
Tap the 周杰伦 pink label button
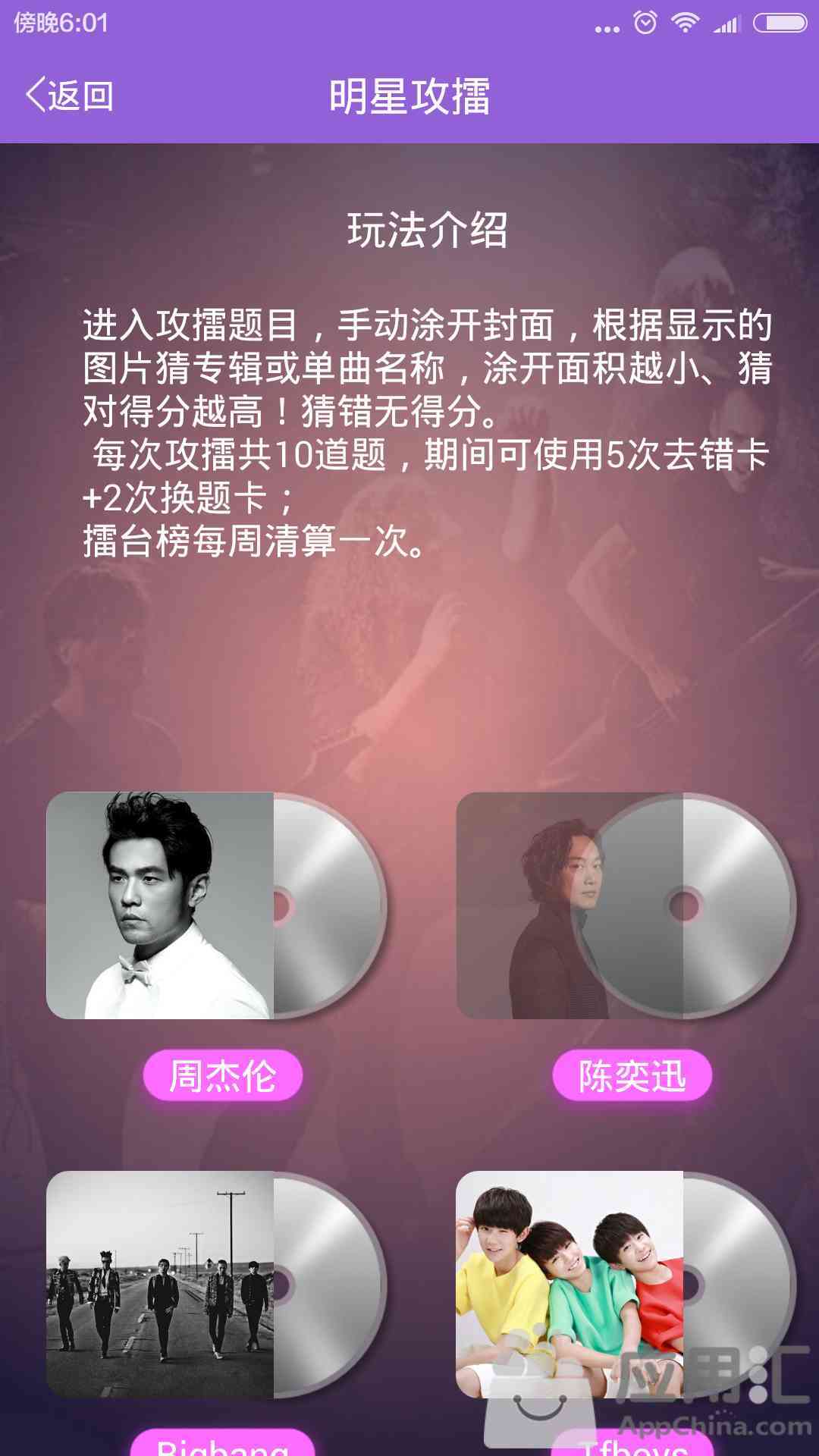(223, 1075)
